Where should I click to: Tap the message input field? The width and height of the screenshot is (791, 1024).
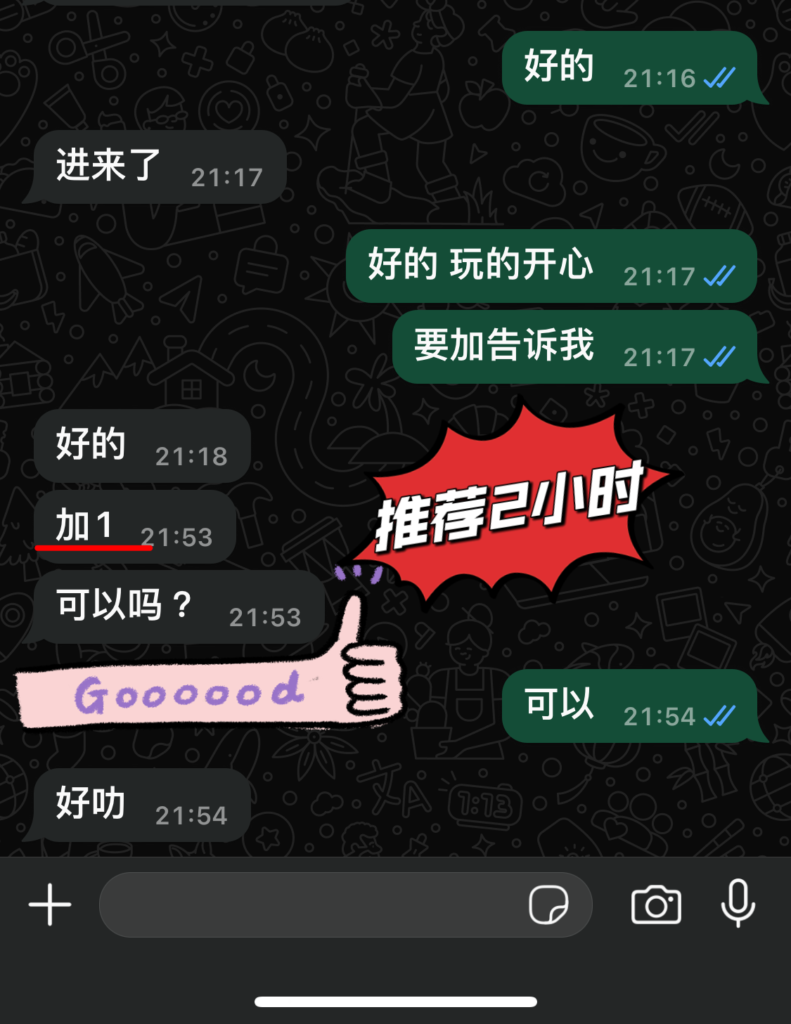coord(310,905)
